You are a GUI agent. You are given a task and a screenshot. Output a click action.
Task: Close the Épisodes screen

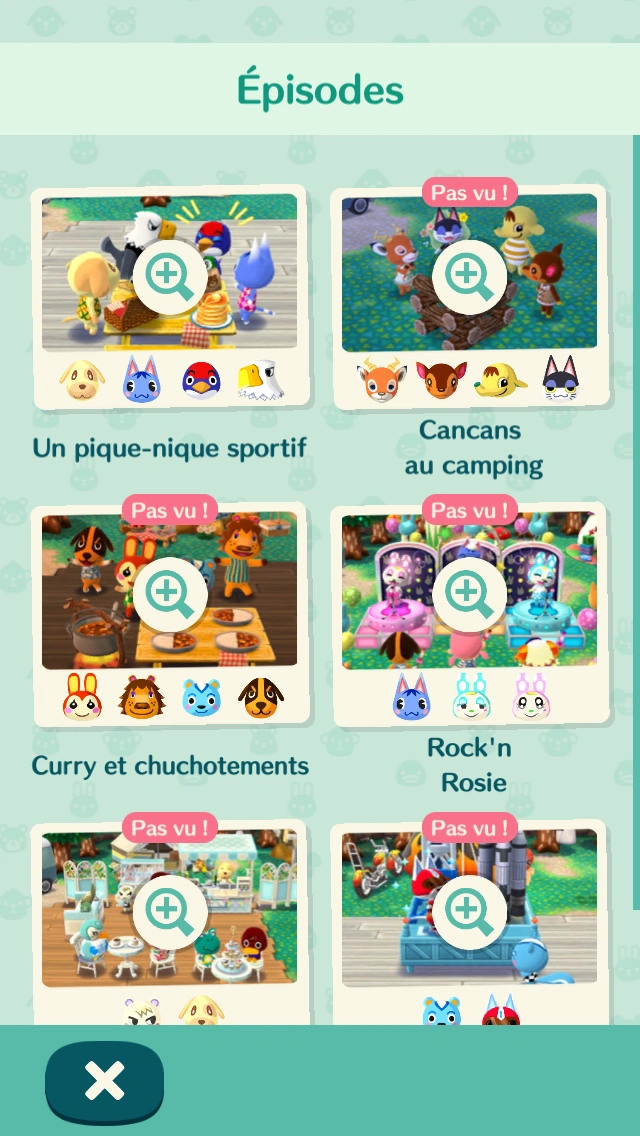coord(104,1080)
